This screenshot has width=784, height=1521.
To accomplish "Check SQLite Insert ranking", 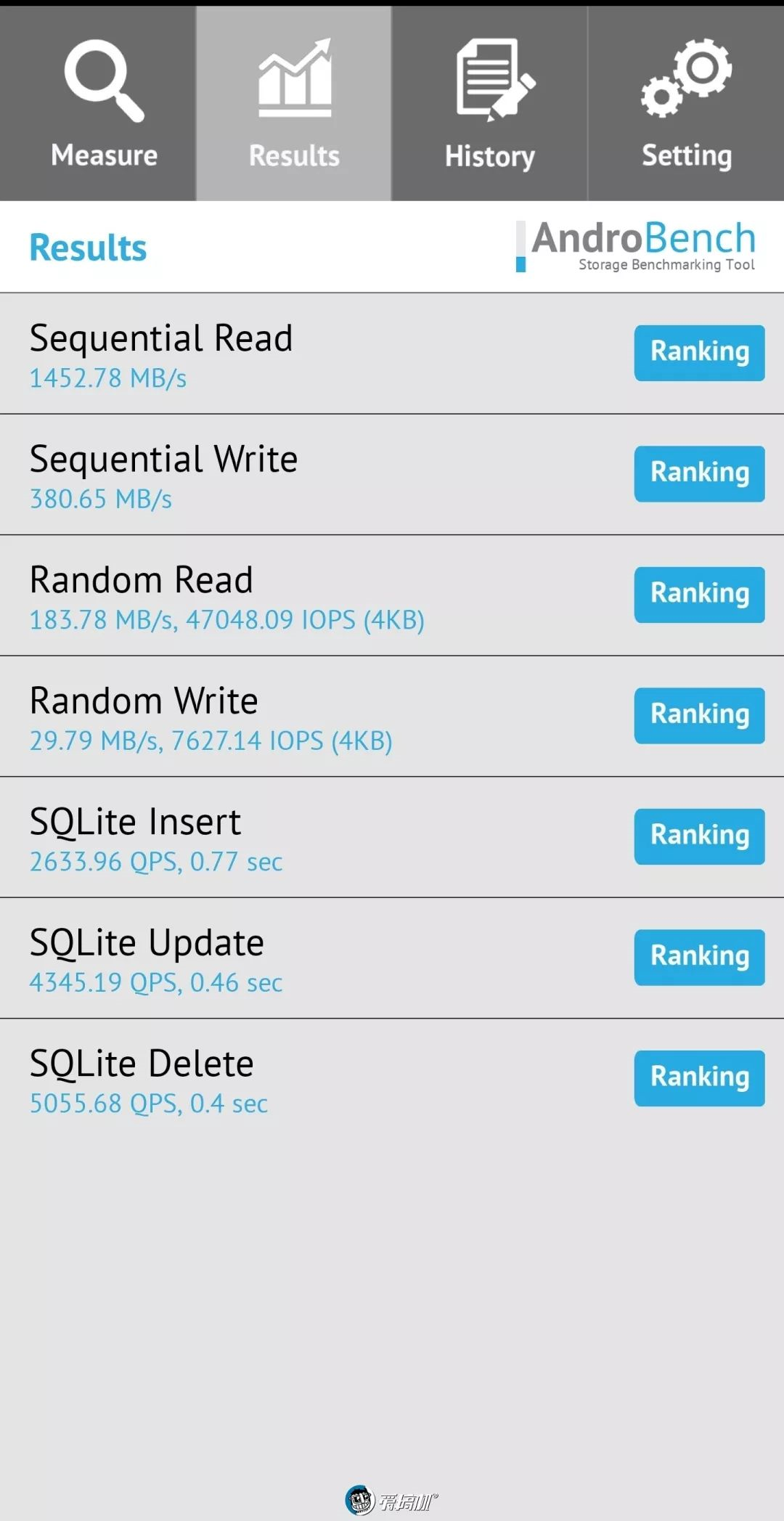I will [x=699, y=836].
